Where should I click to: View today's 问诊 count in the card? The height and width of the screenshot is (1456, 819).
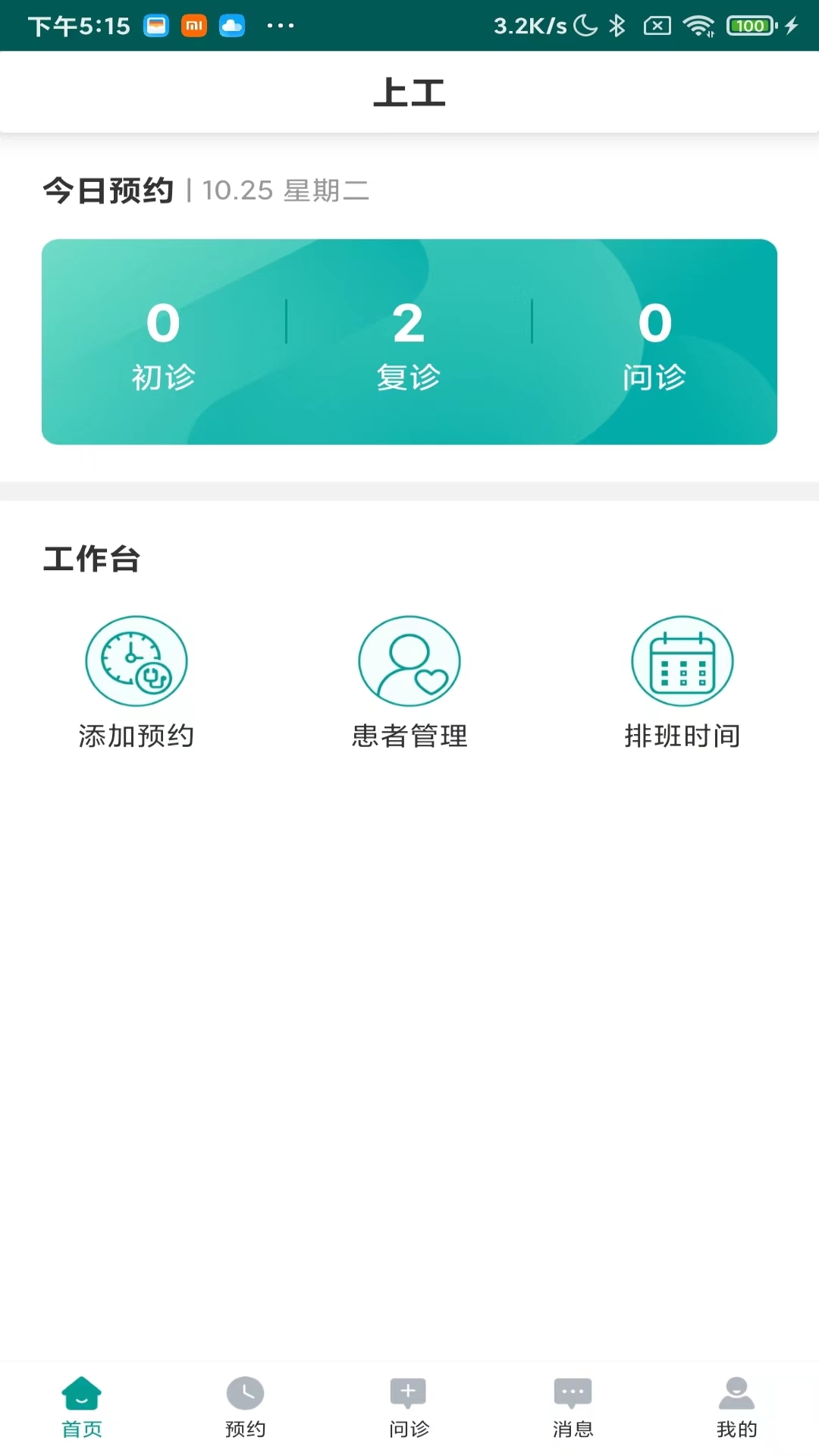pos(654,343)
